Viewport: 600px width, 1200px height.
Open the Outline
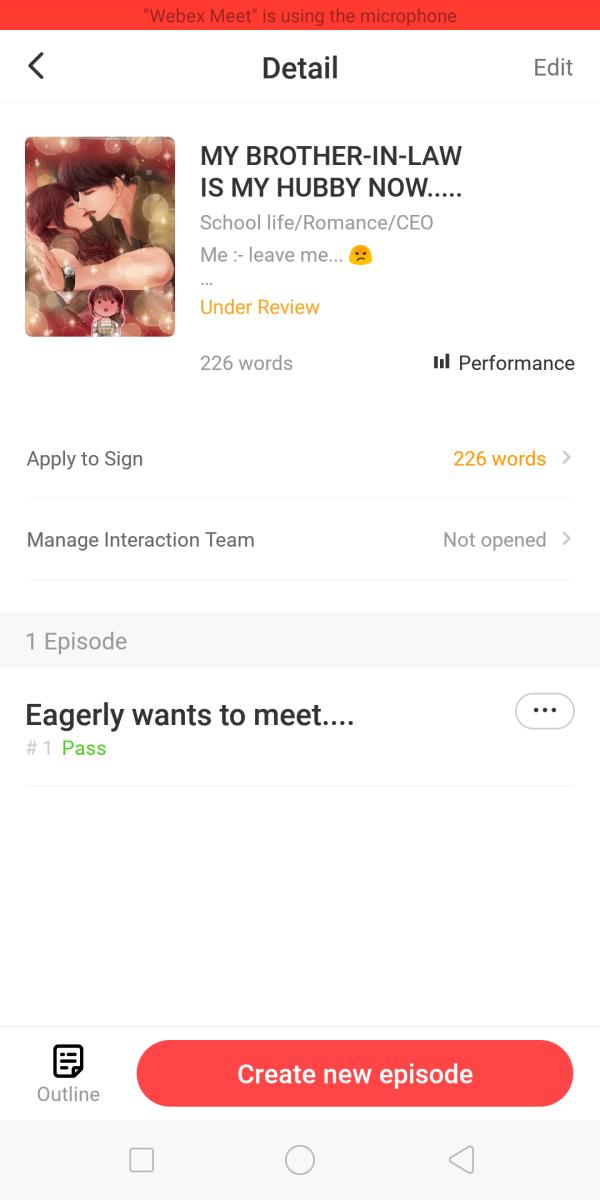[x=68, y=1073]
